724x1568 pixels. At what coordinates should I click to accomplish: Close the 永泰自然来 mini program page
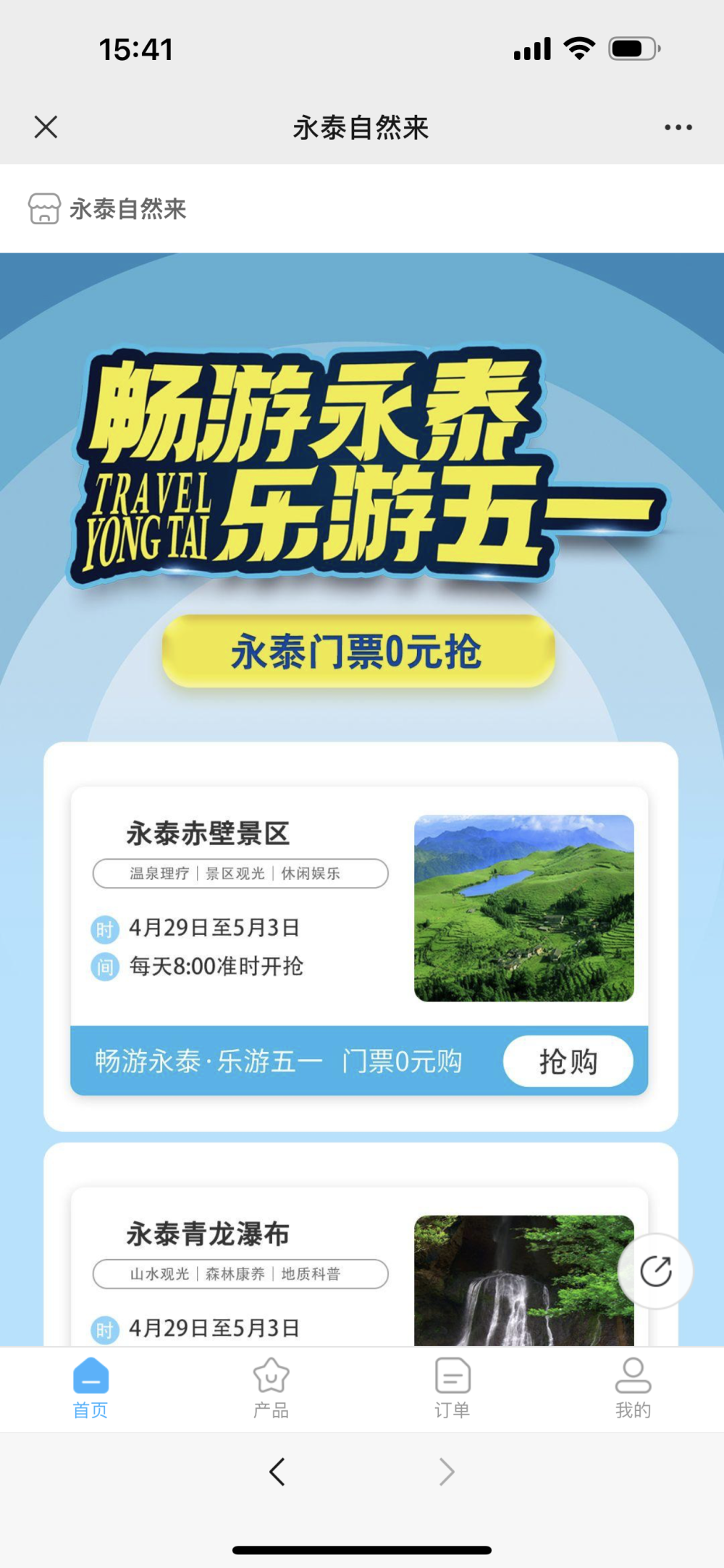pyautogui.click(x=46, y=127)
